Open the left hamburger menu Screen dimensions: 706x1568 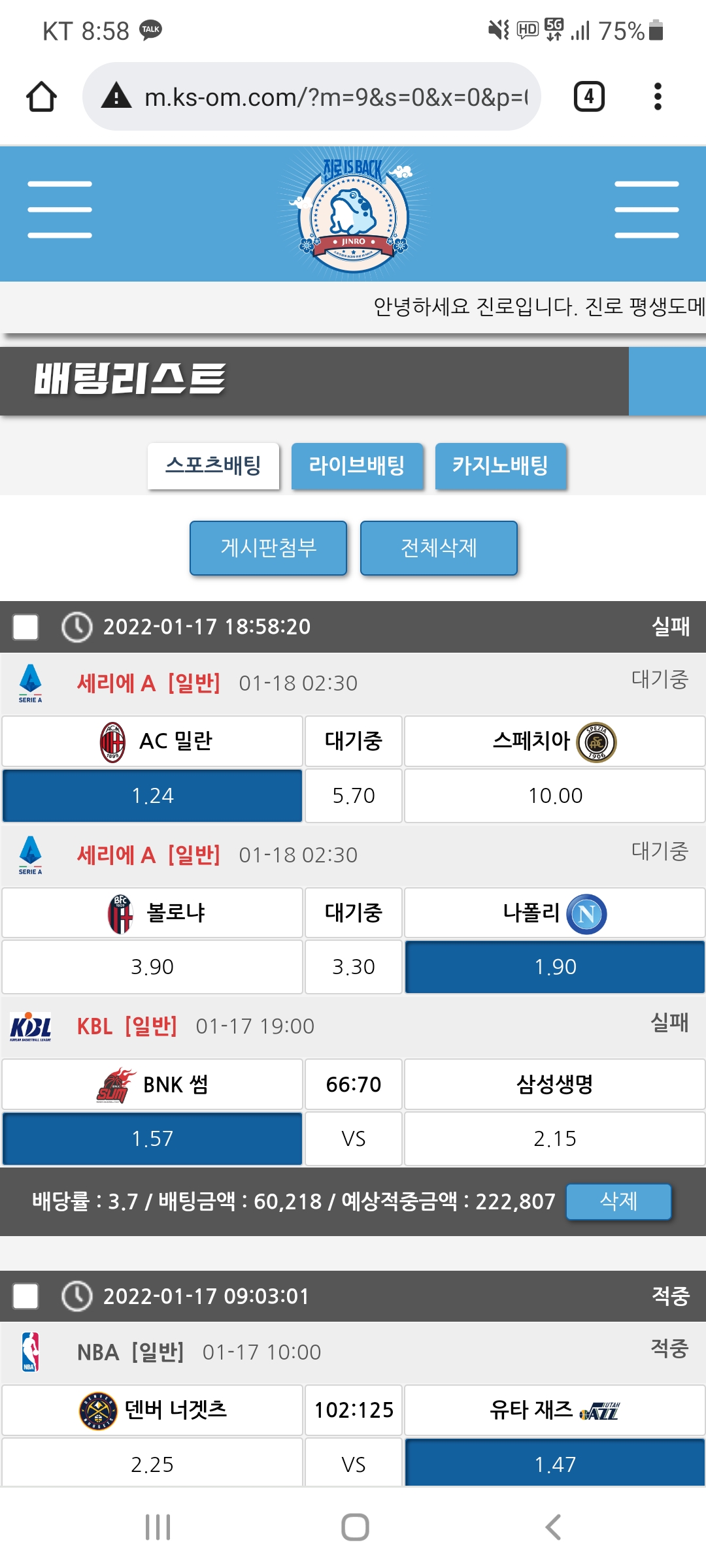click(x=59, y=210)
